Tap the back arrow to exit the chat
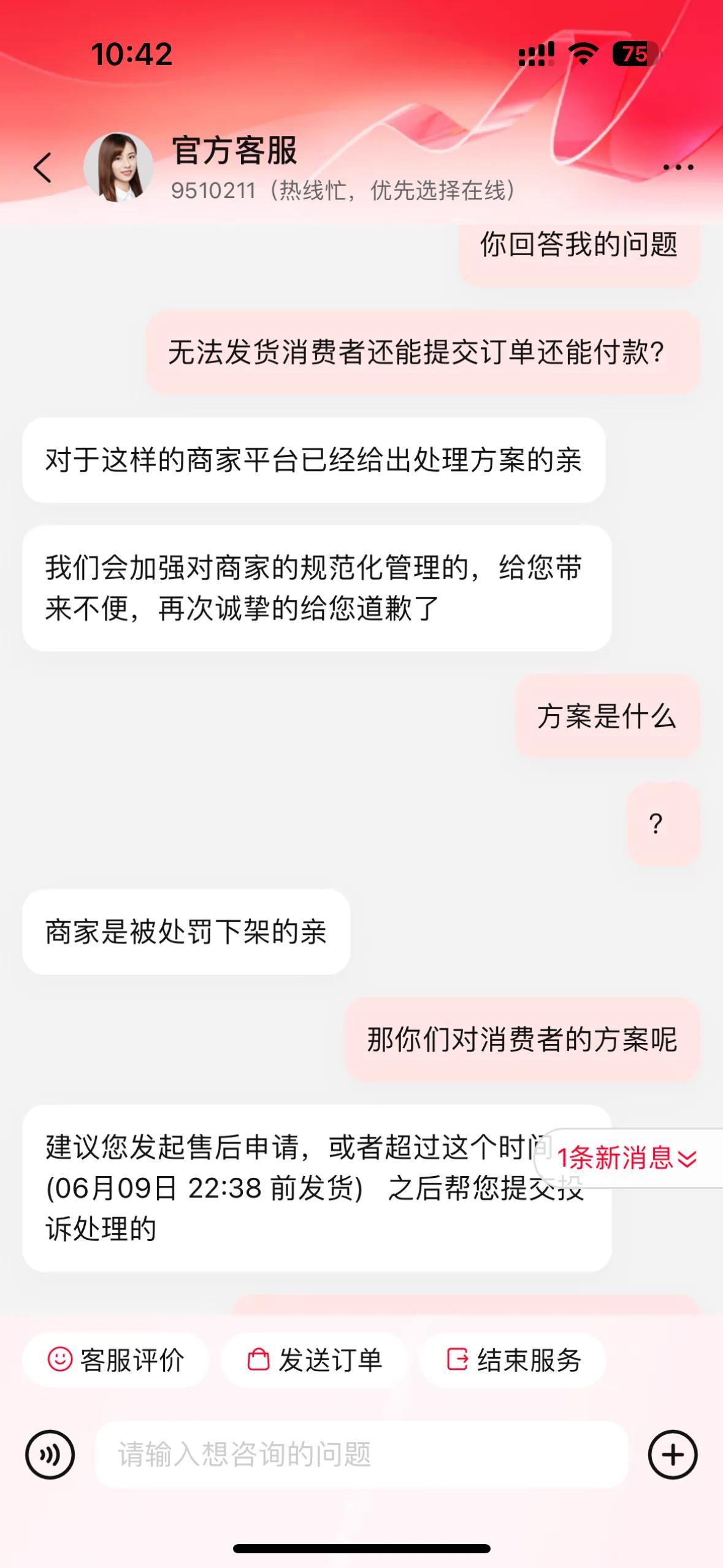Screen dimensions: 723x1568 tap(42, 167)
